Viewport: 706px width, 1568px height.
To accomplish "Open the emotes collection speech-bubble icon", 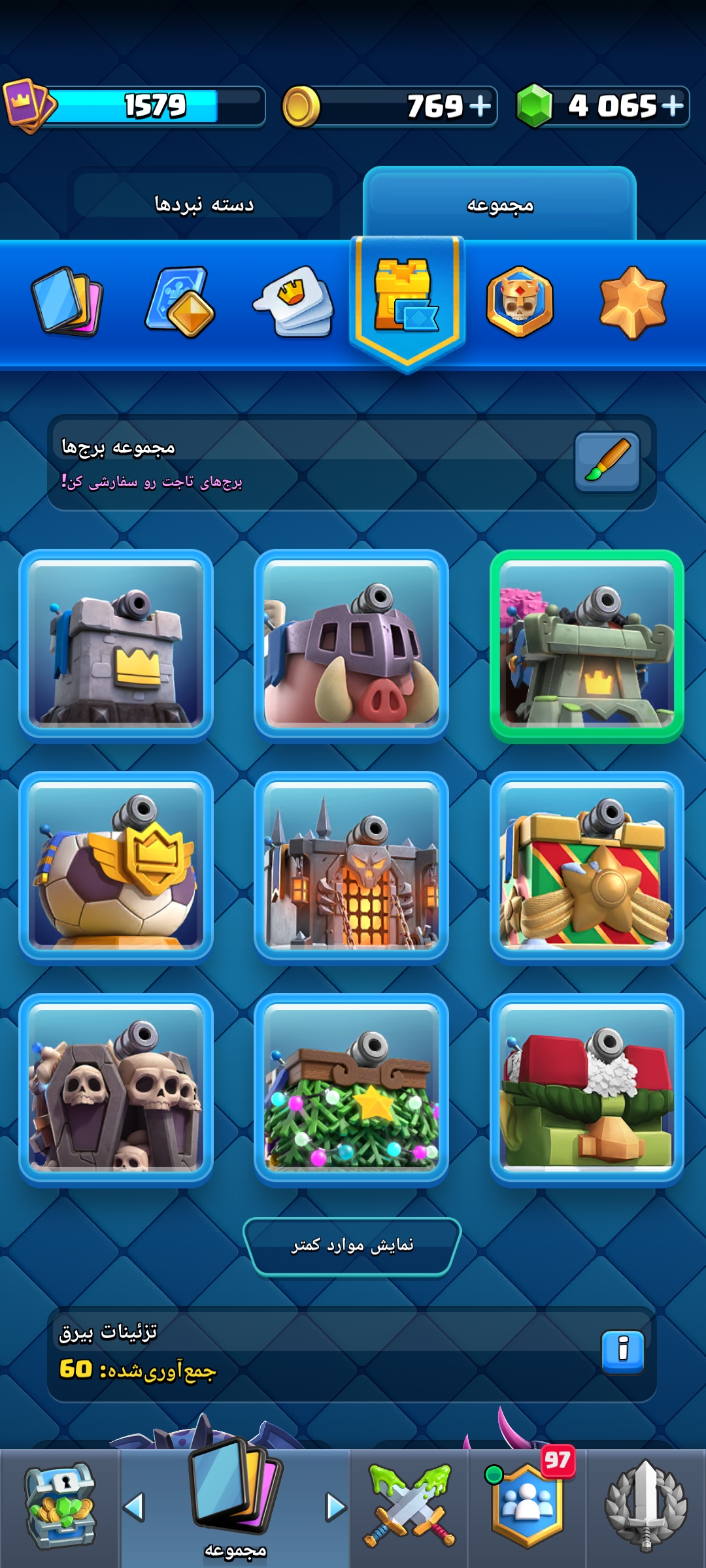I will (294, 301).
